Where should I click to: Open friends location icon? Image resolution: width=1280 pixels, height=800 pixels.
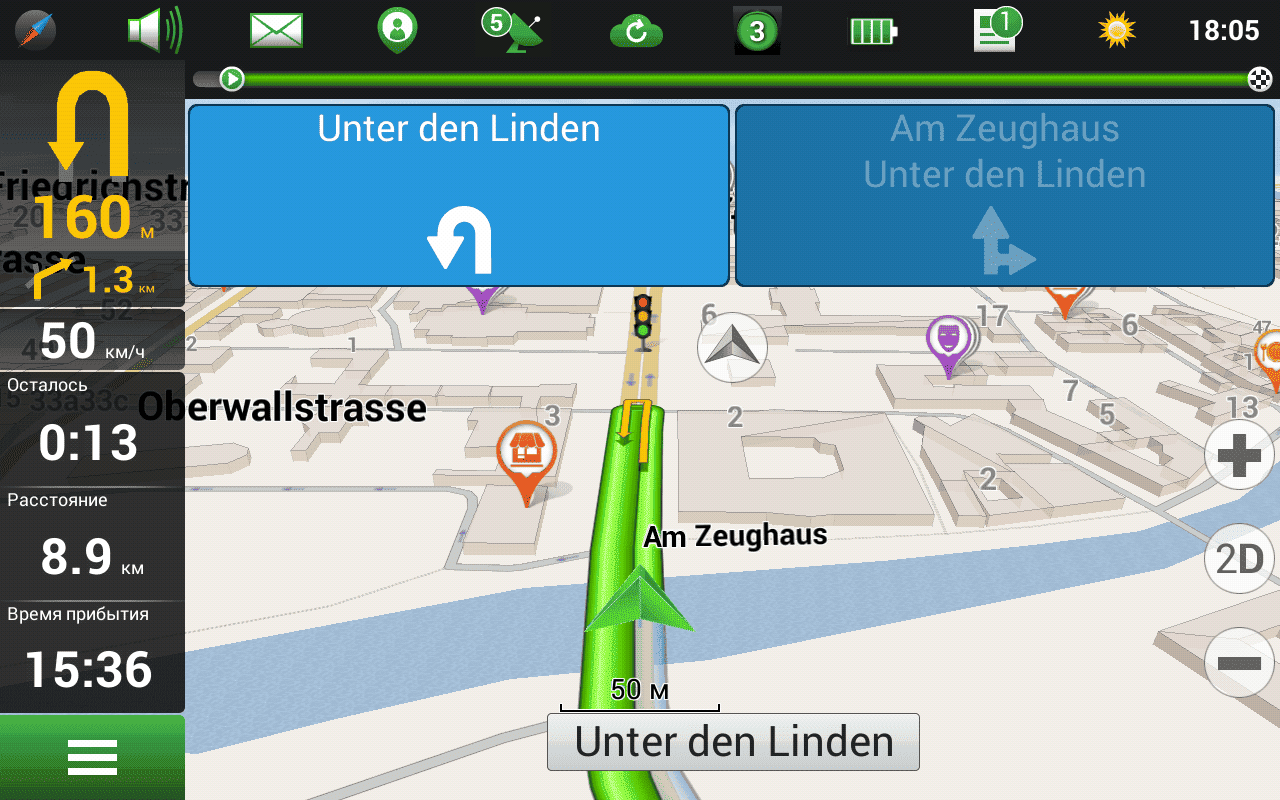click(x=397, y=30)
